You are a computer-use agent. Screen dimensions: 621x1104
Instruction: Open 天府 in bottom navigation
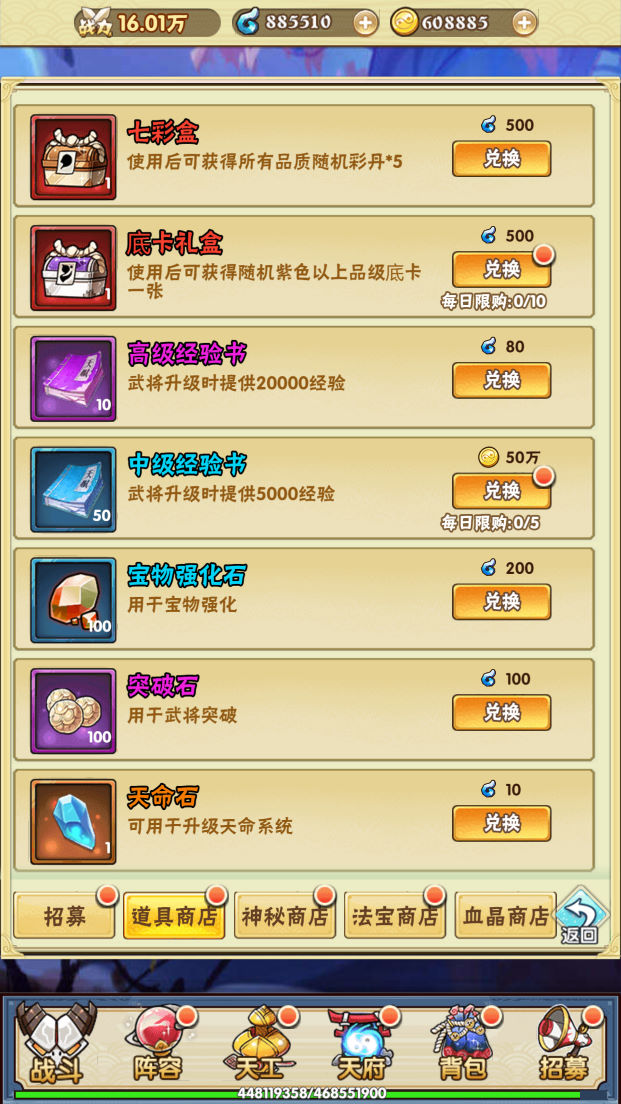coord(361,1046)
